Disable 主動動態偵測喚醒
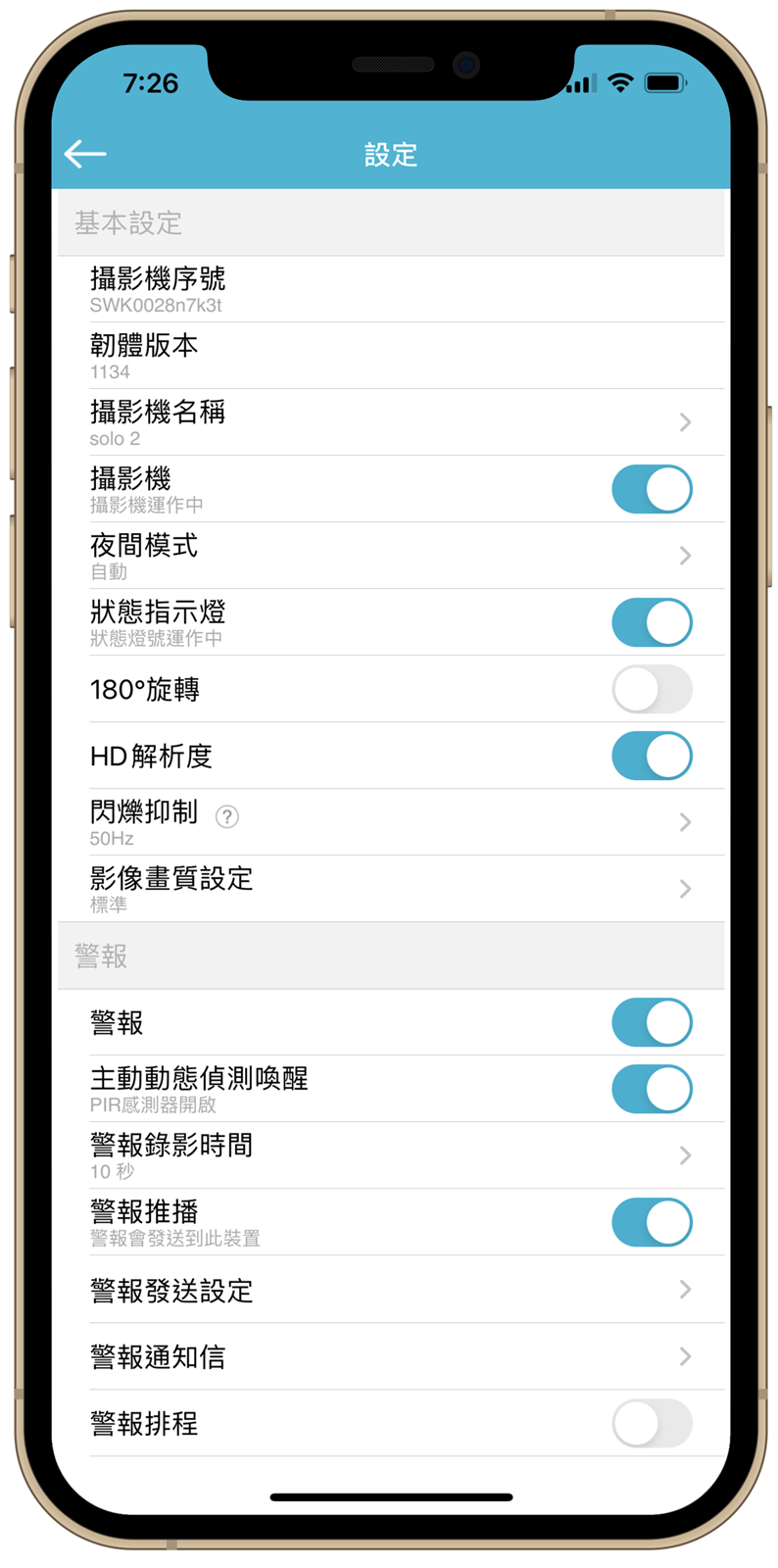The height and width of the screenshot is (1568, 778). click(652, 1090)
